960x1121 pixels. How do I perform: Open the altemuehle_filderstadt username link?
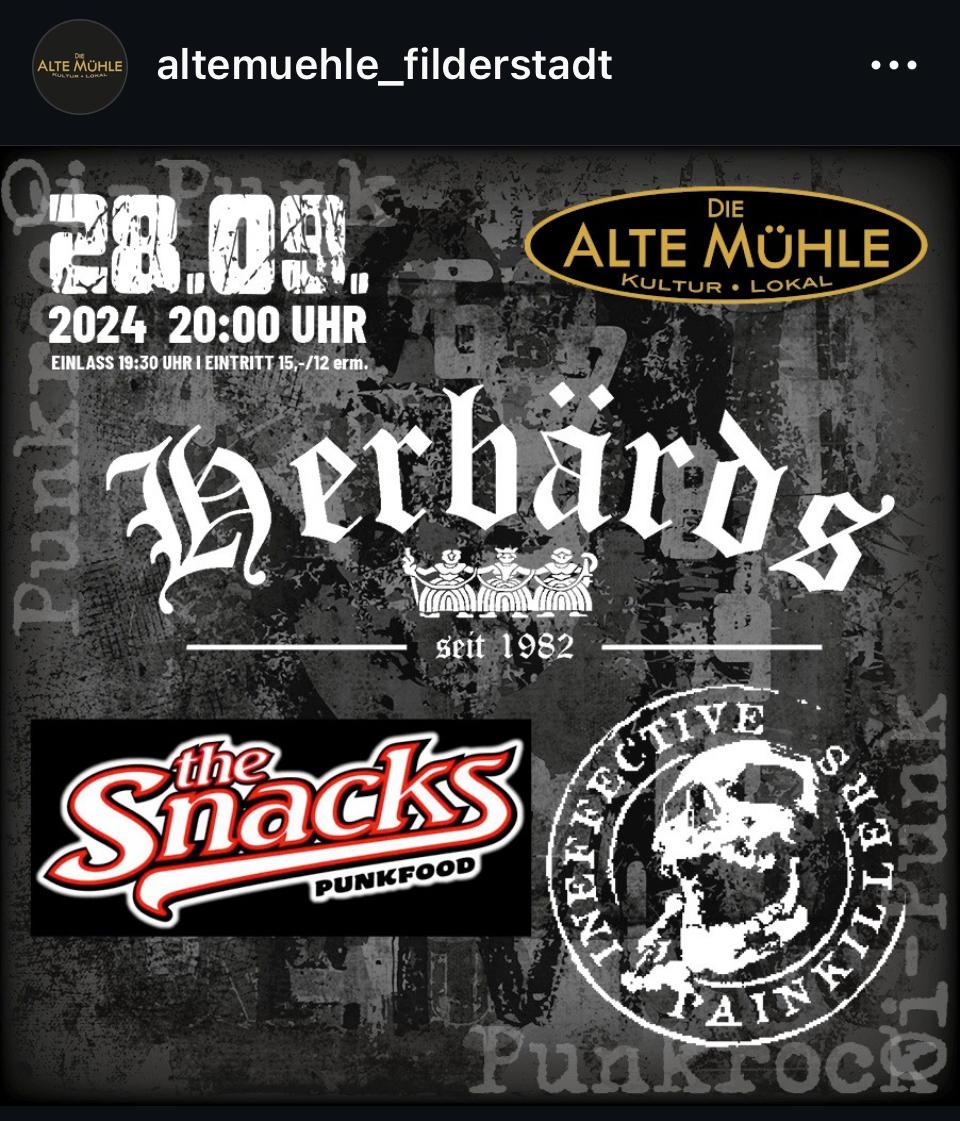pos(384,66)
